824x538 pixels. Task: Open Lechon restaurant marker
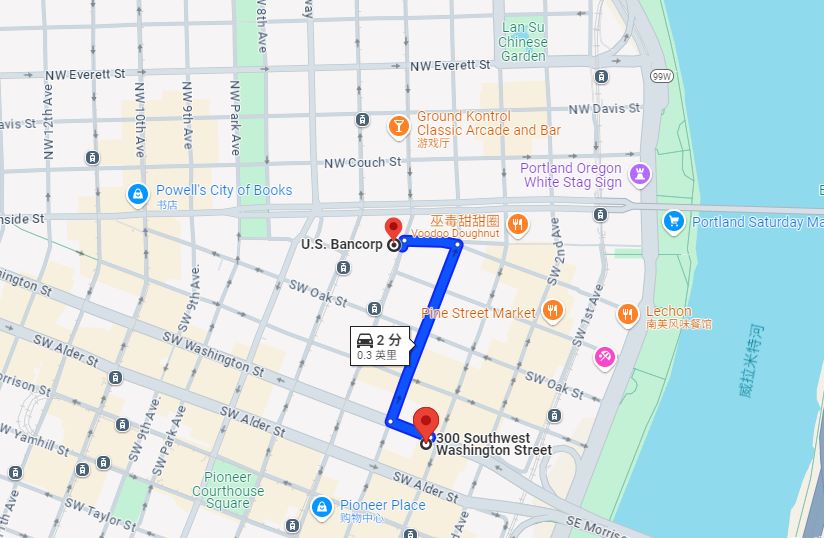627,313
